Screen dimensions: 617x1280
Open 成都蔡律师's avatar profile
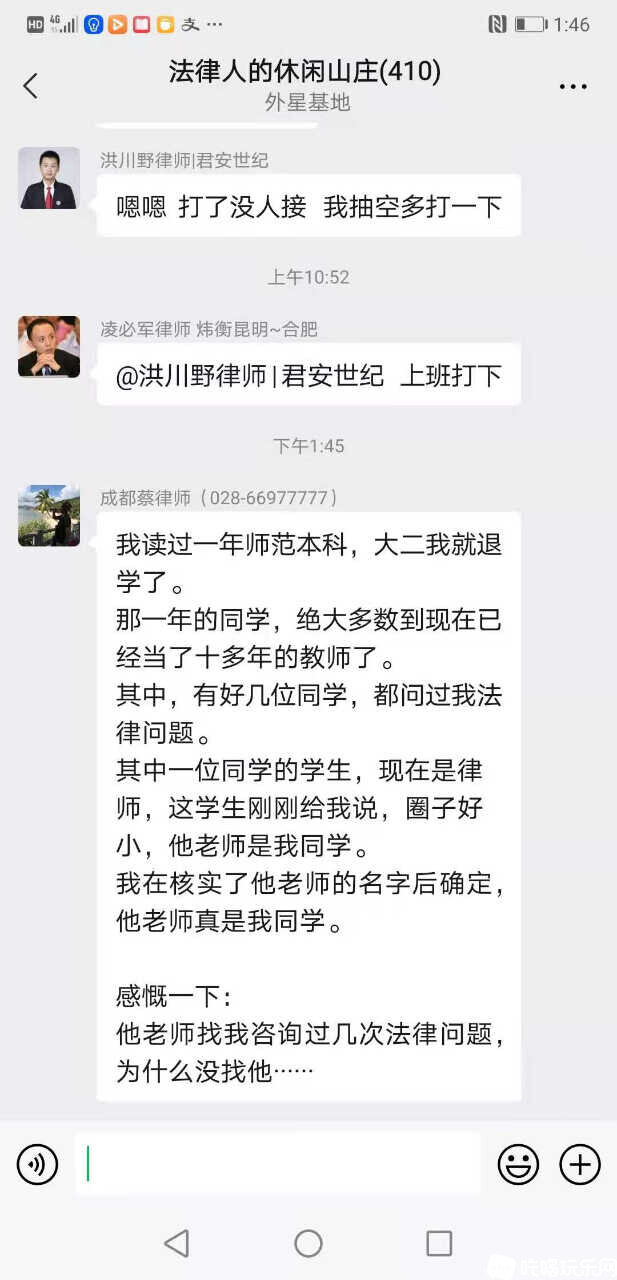tap(49, 516)
